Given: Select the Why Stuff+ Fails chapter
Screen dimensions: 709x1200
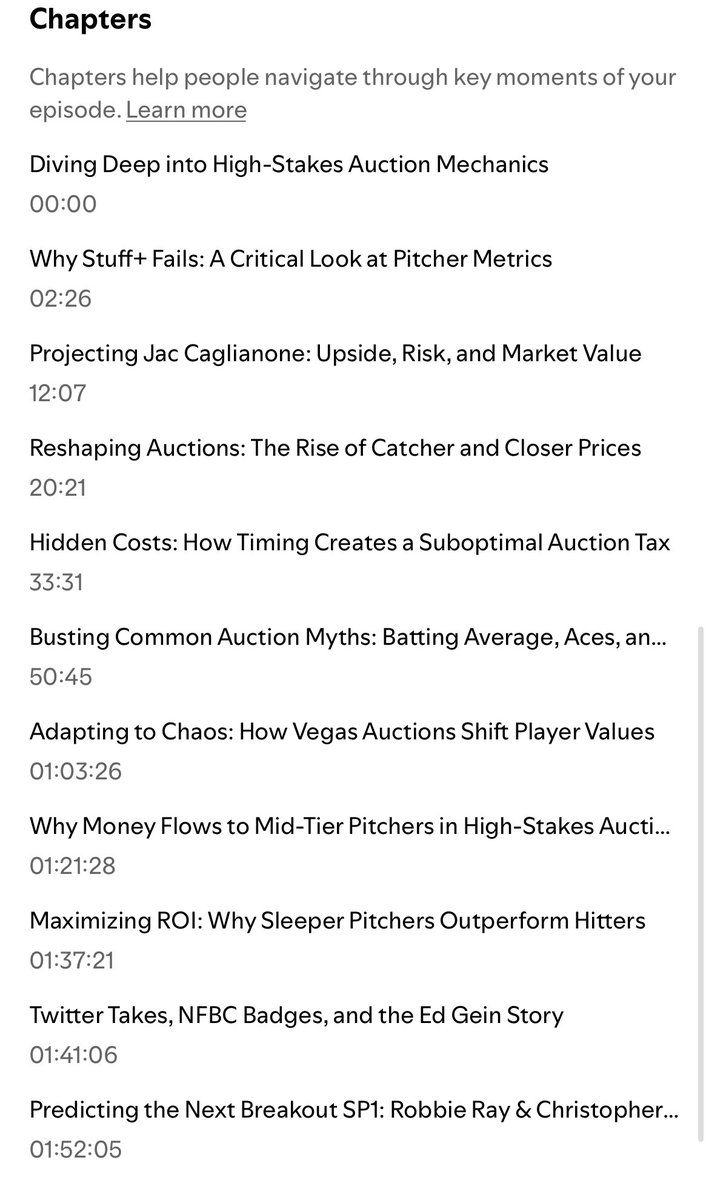Looking at the screenshot, I should tap(290, 259).
